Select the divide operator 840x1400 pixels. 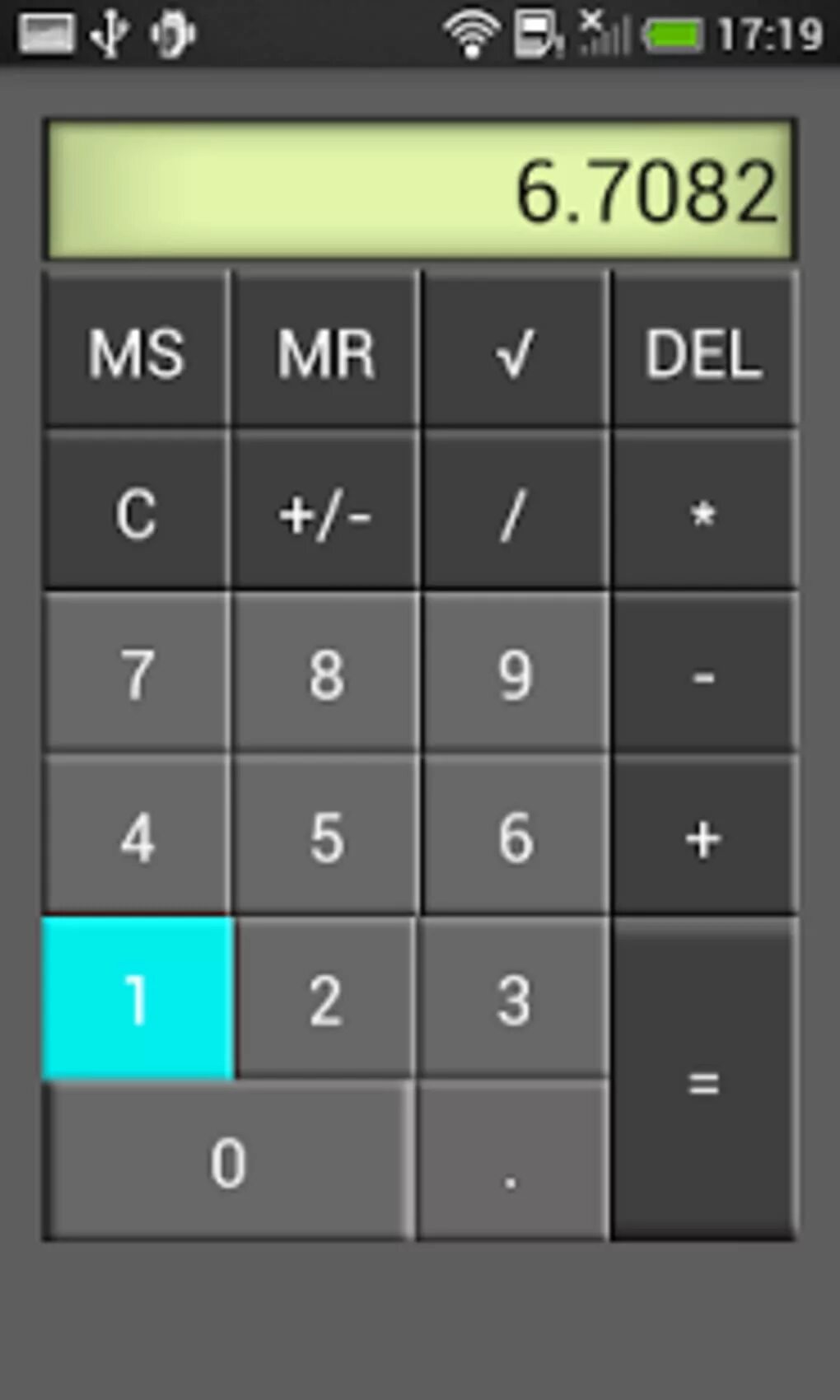(516, 511)
